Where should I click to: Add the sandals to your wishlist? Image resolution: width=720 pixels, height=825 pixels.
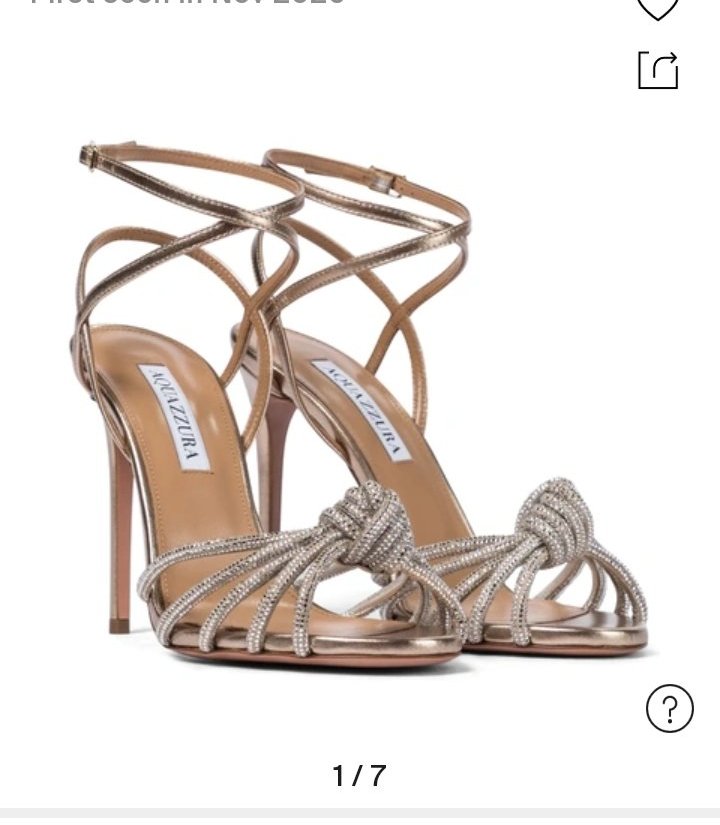pos(658,8)
